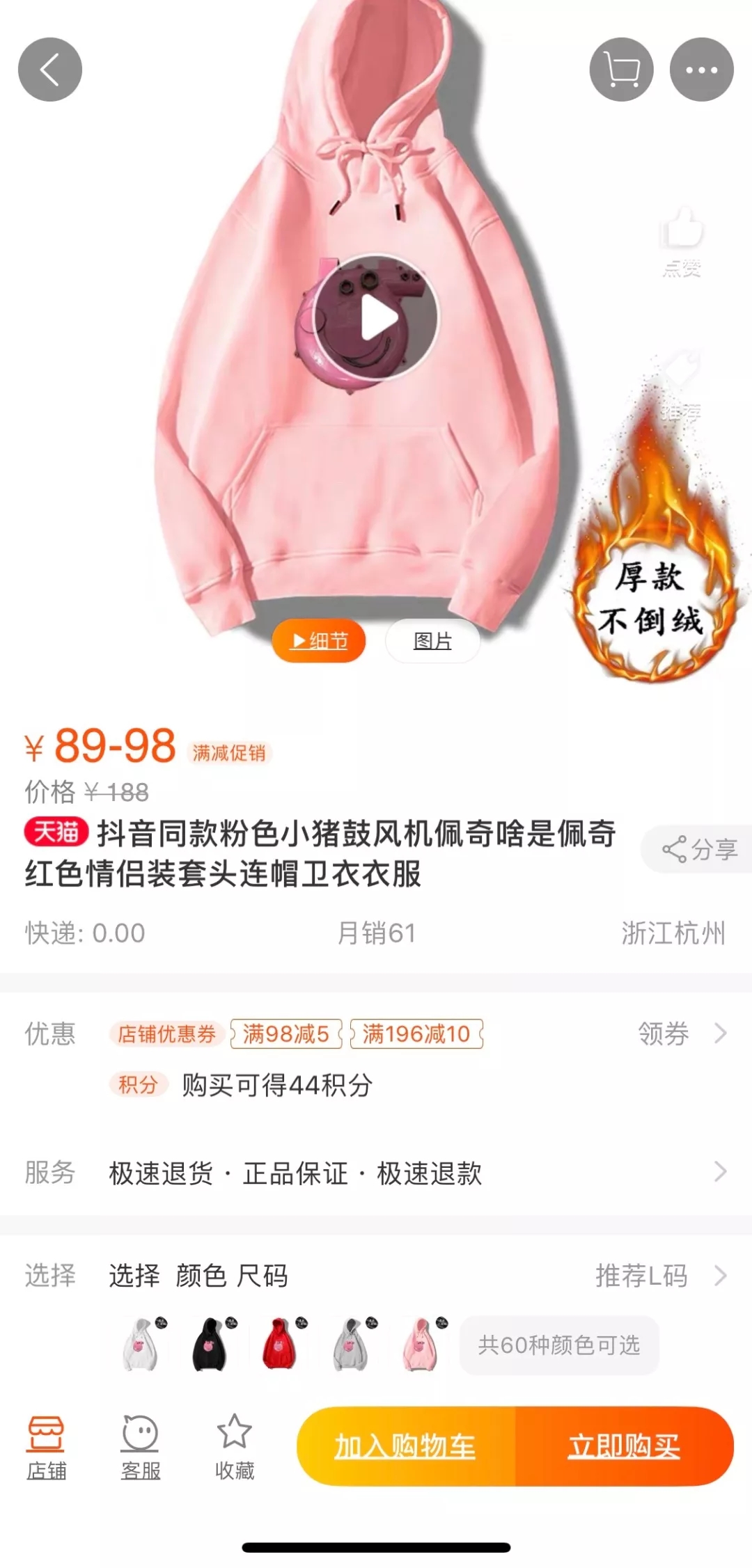Image resolution: width=752 pixels, height=1568 pixels.
Task: Open the 服务 guarantees row
Action: (376, 1173)
